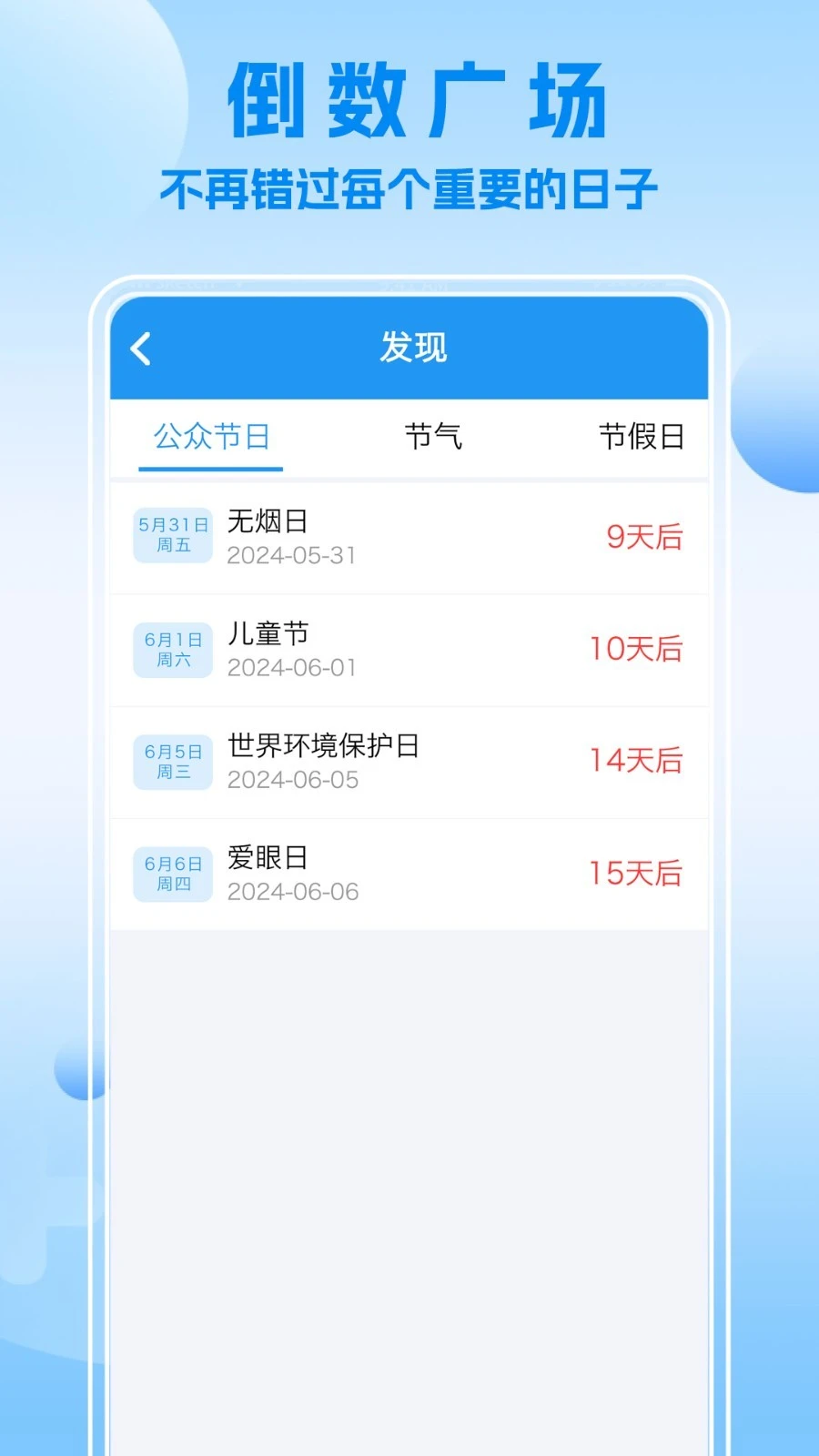Tap the 6月5日 周三 date badge

point(171,761)
